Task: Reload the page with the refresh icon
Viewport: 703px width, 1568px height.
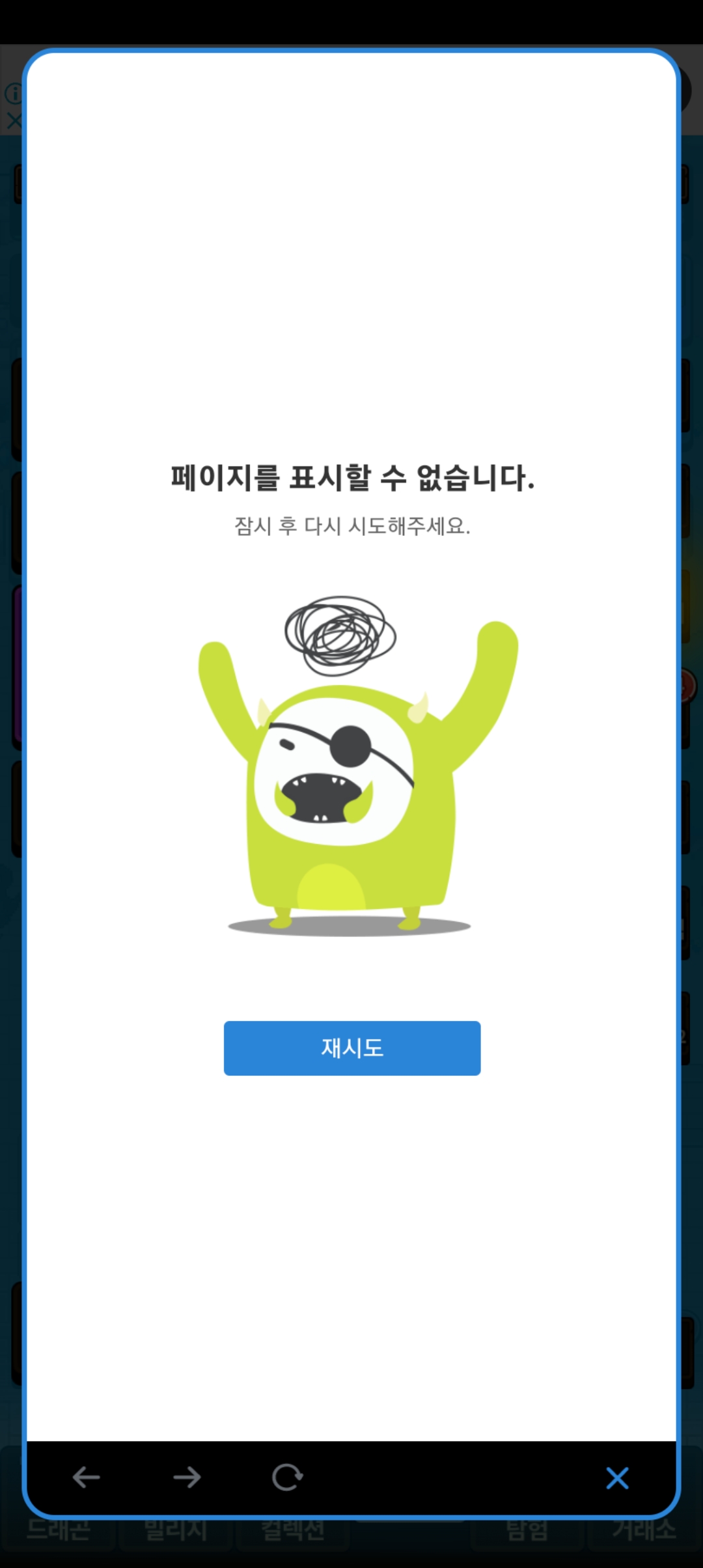Action: (x=287, y=1477)
